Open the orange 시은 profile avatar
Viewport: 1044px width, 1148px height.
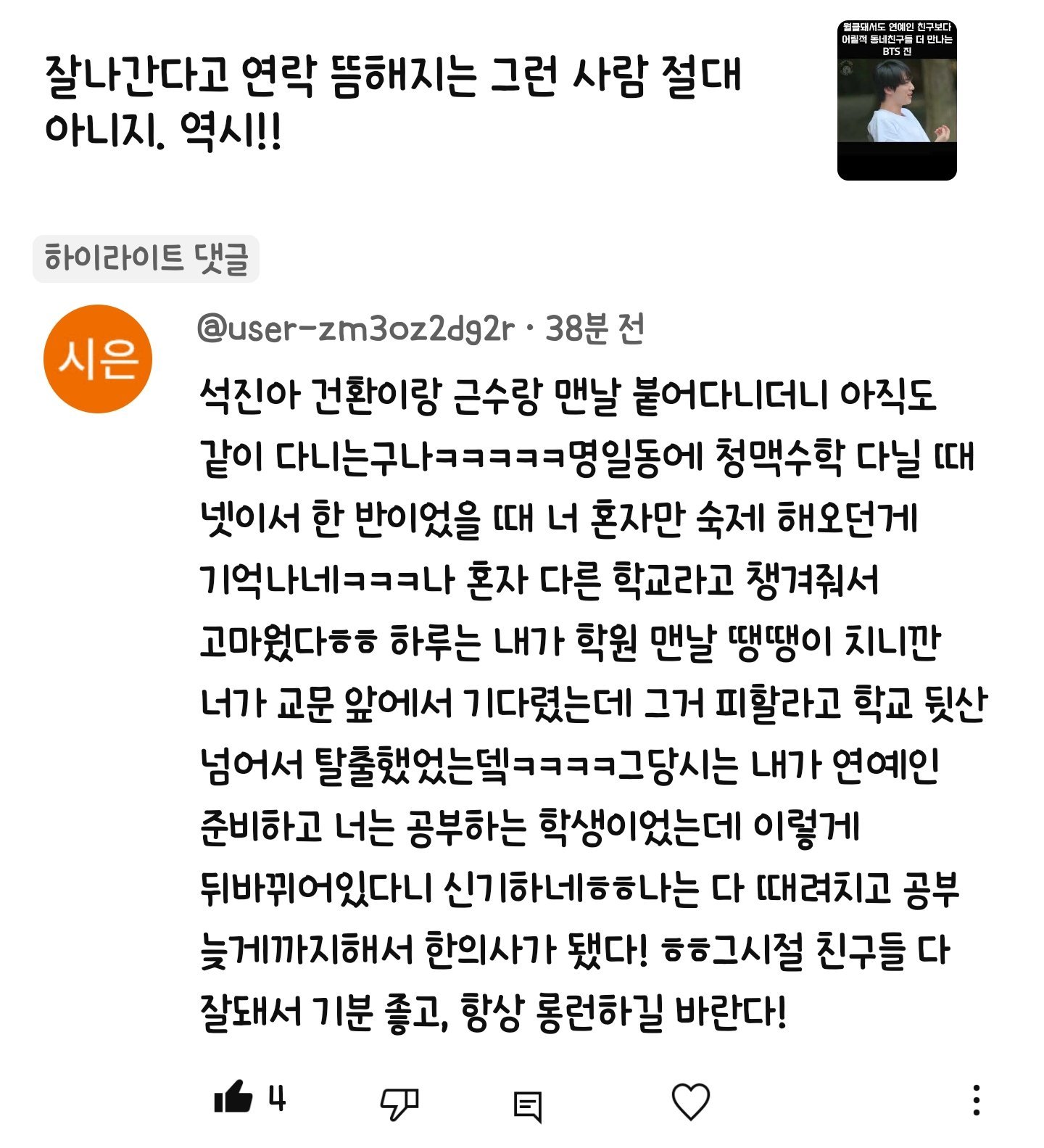[98, 359]
